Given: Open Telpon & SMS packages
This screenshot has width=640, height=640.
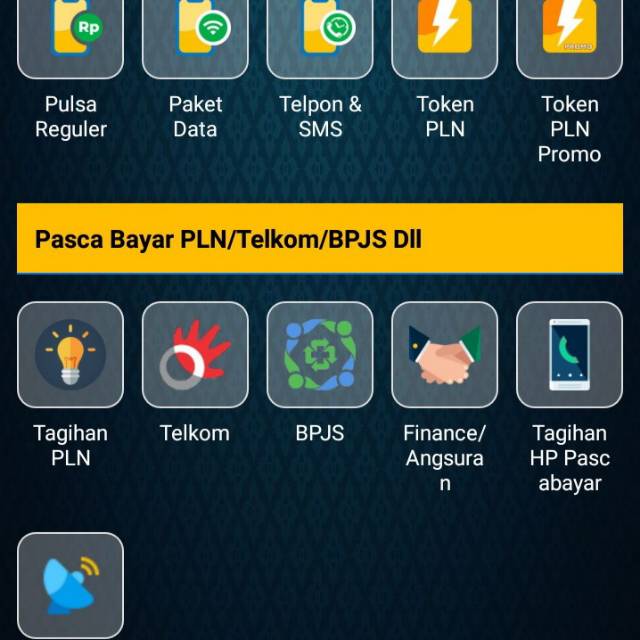Looking at the screenshot, I should click(320, 38).
